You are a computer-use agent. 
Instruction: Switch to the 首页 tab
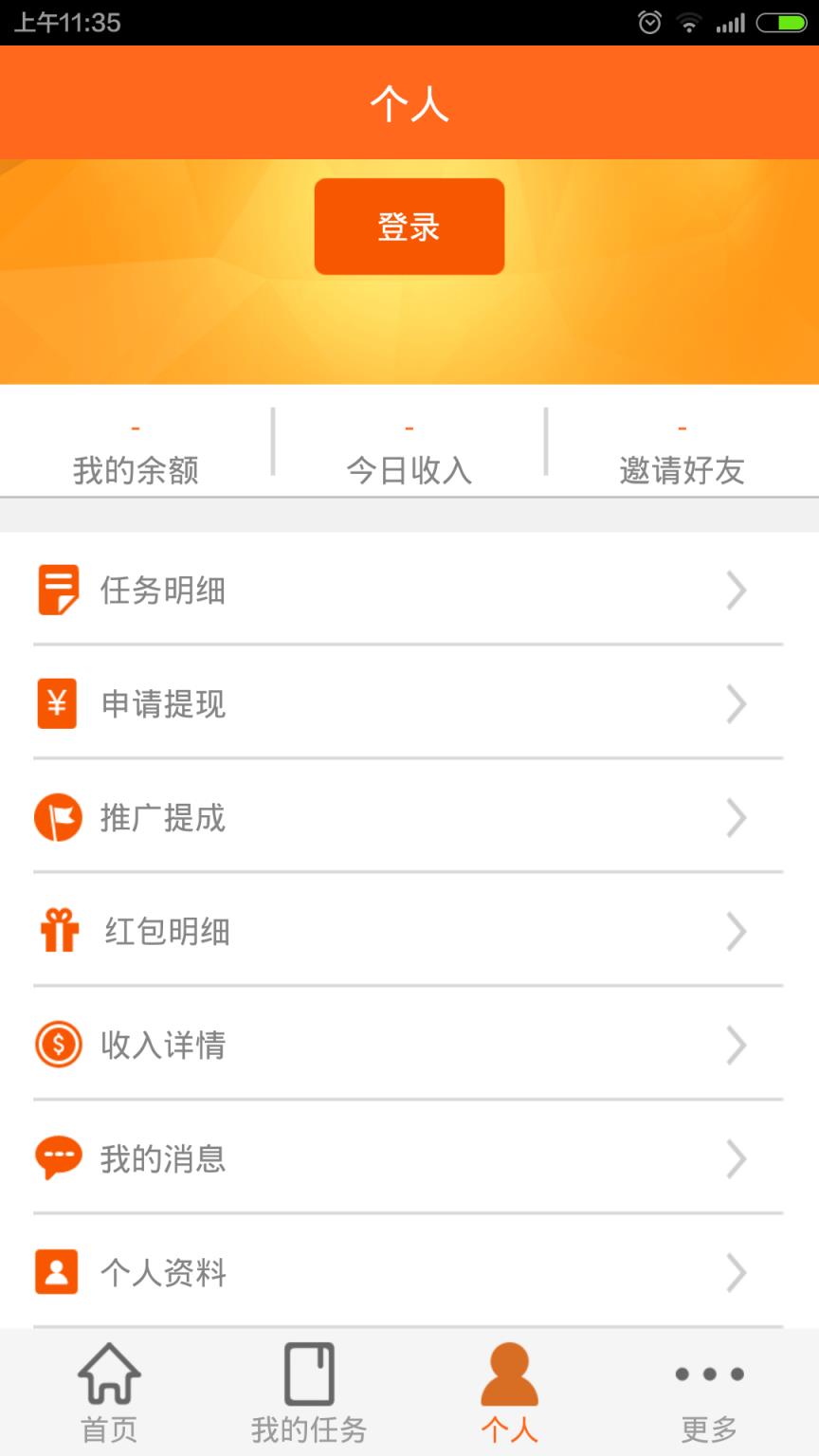click(x=109, y=1390)
